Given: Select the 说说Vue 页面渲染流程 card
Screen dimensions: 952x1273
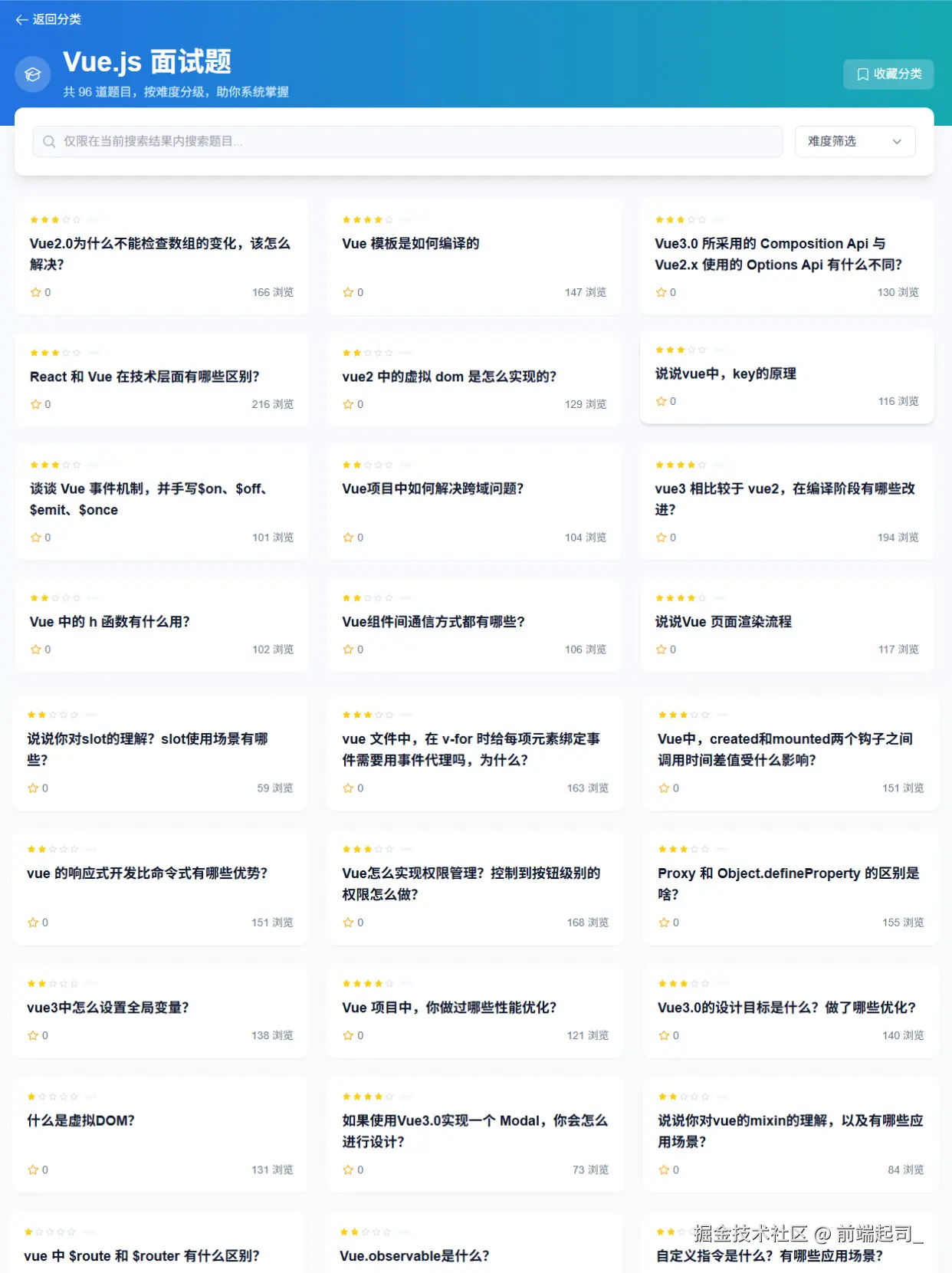Looking at the screenshot, I should click(723, 622).
